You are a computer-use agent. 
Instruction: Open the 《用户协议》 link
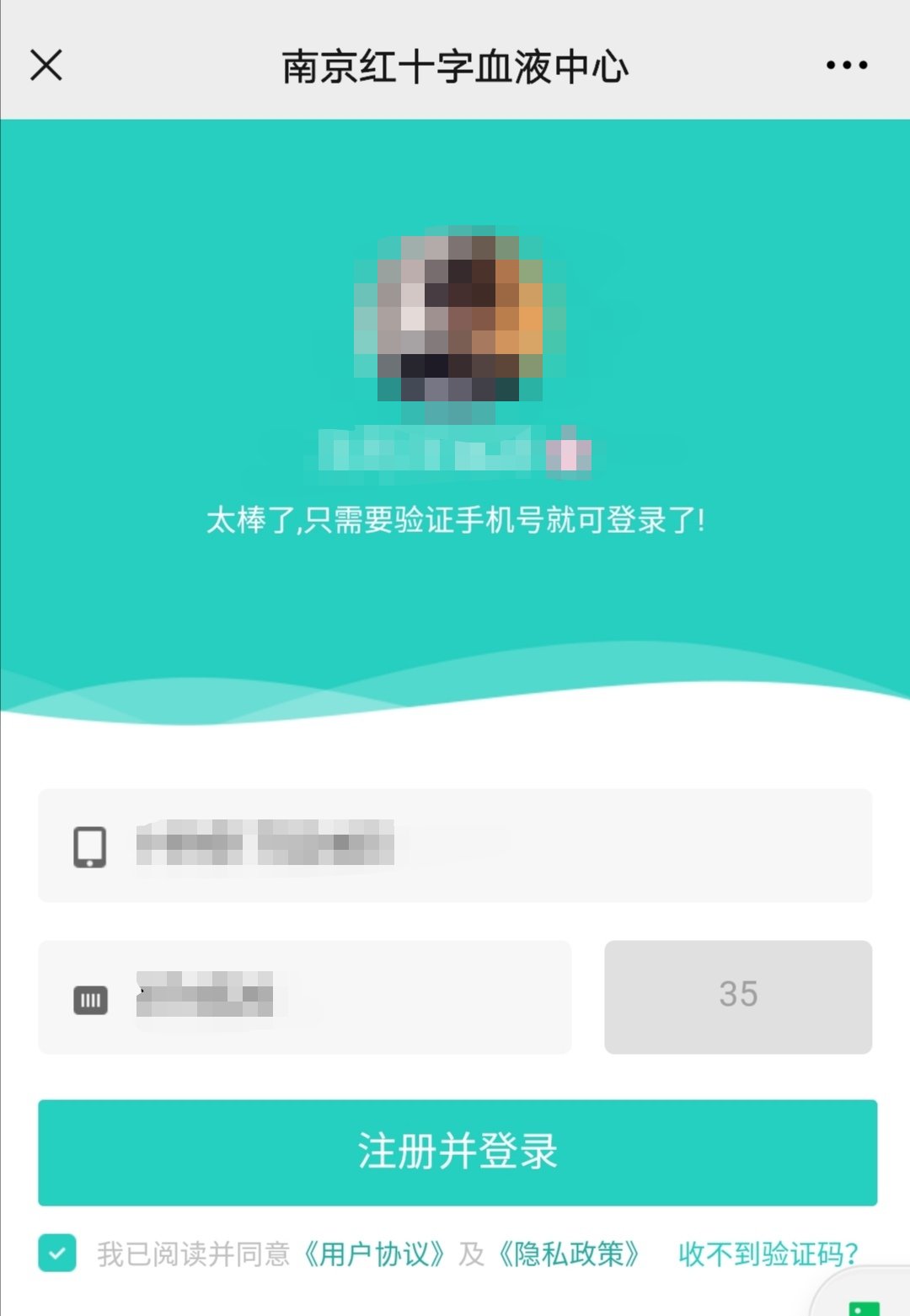click(374, 1254)
